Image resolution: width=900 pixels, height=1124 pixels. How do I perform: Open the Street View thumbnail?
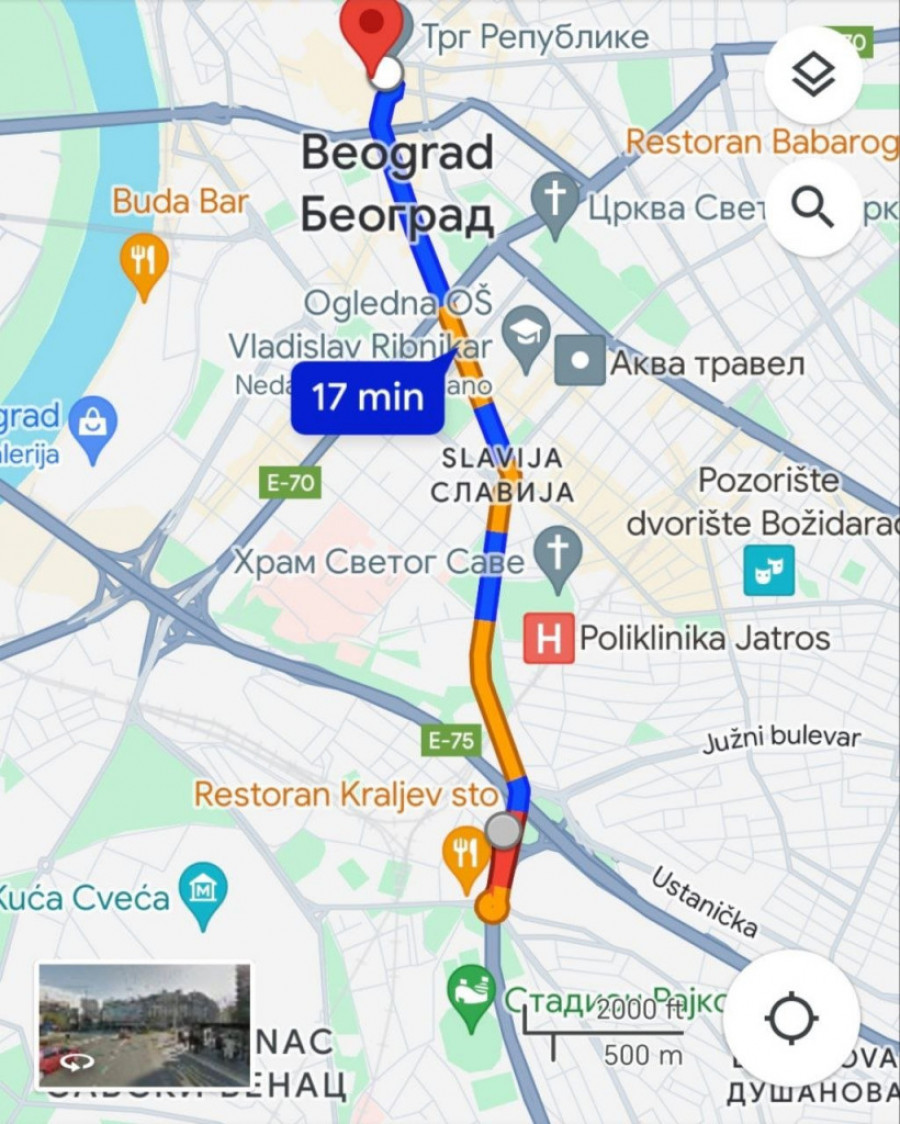point(144,1025)
